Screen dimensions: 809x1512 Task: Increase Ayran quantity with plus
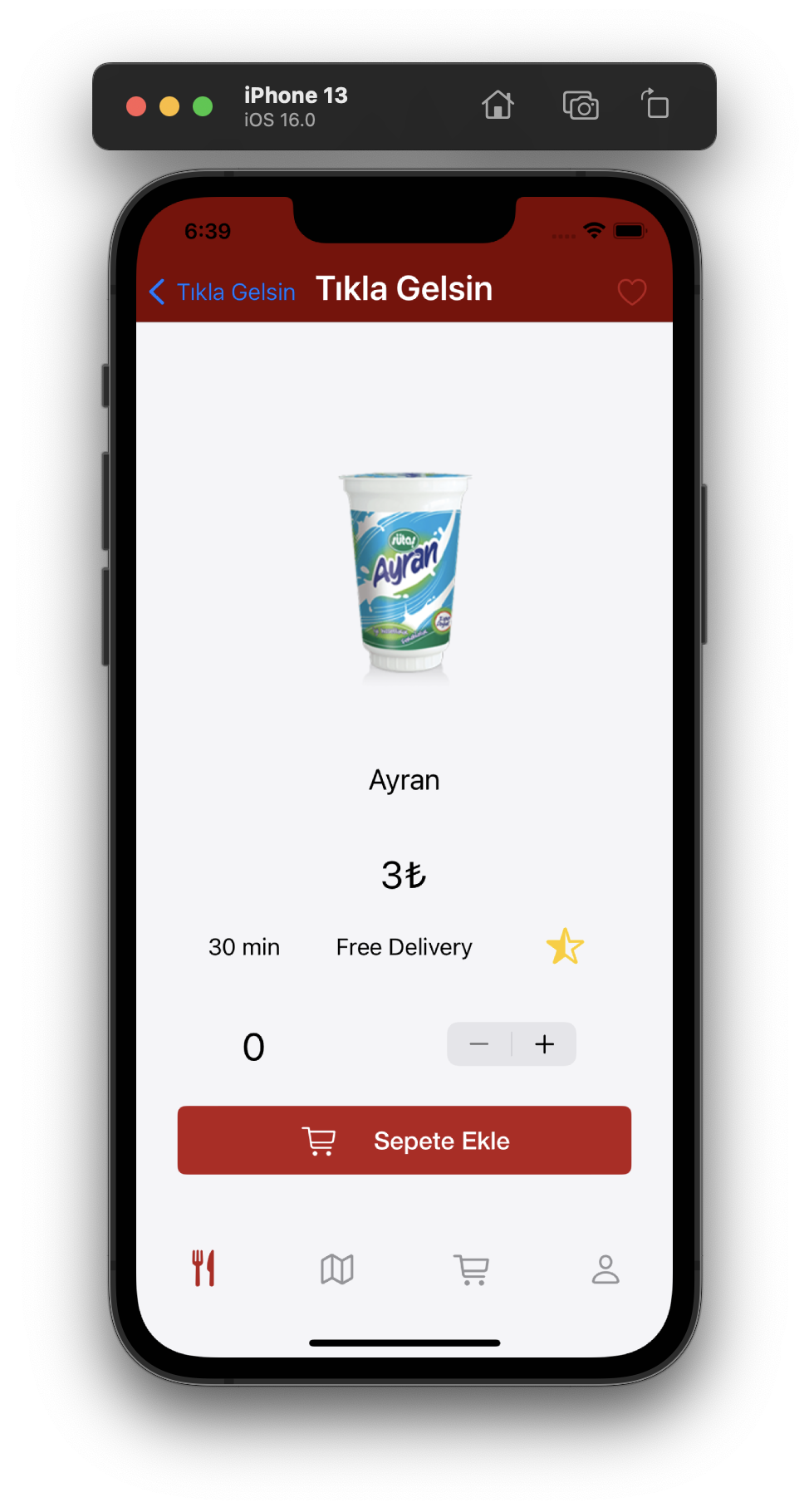pyautogui.click(x=545, y=1044)
